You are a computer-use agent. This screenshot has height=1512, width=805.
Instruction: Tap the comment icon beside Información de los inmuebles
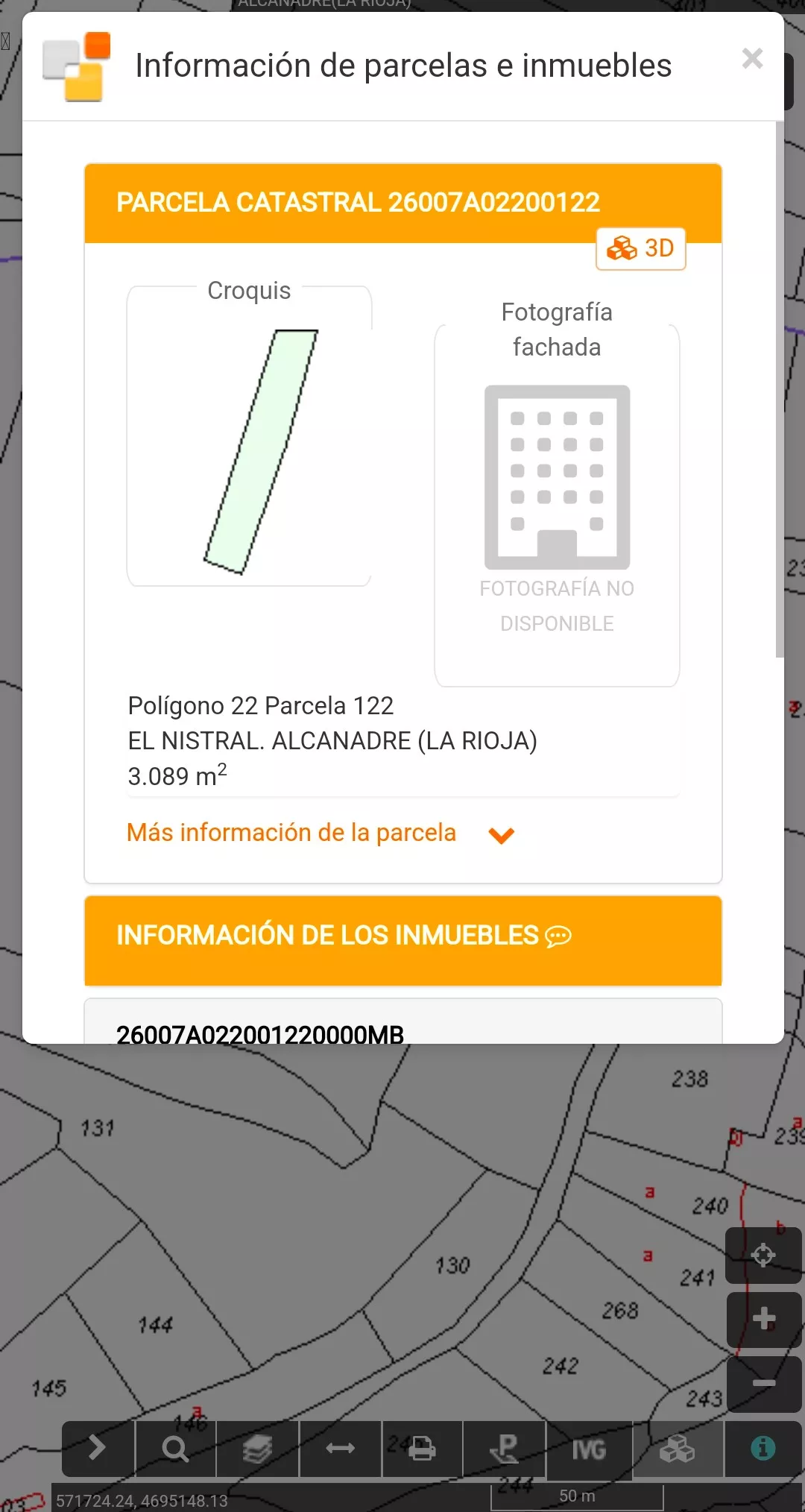coord(558,936)
